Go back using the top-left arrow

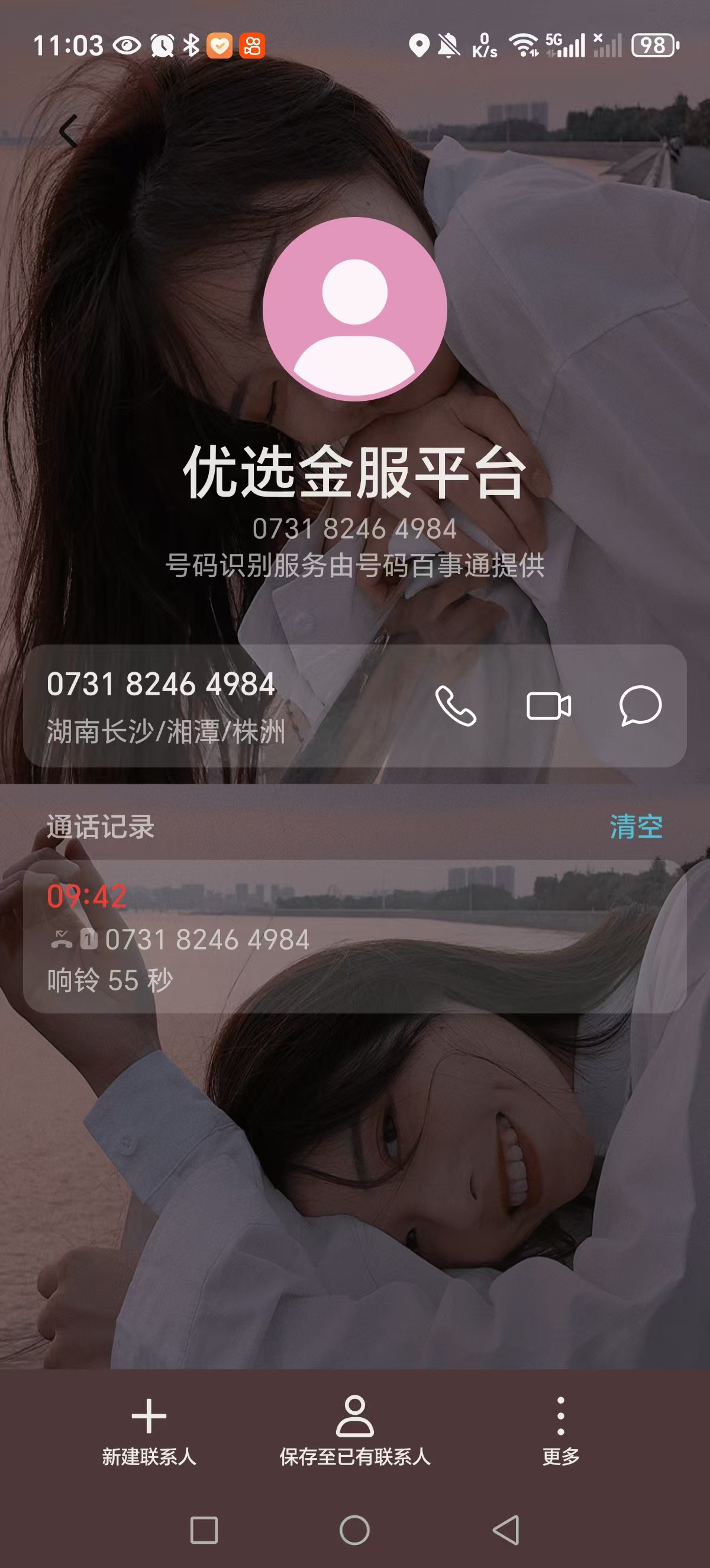coord(69,131)
